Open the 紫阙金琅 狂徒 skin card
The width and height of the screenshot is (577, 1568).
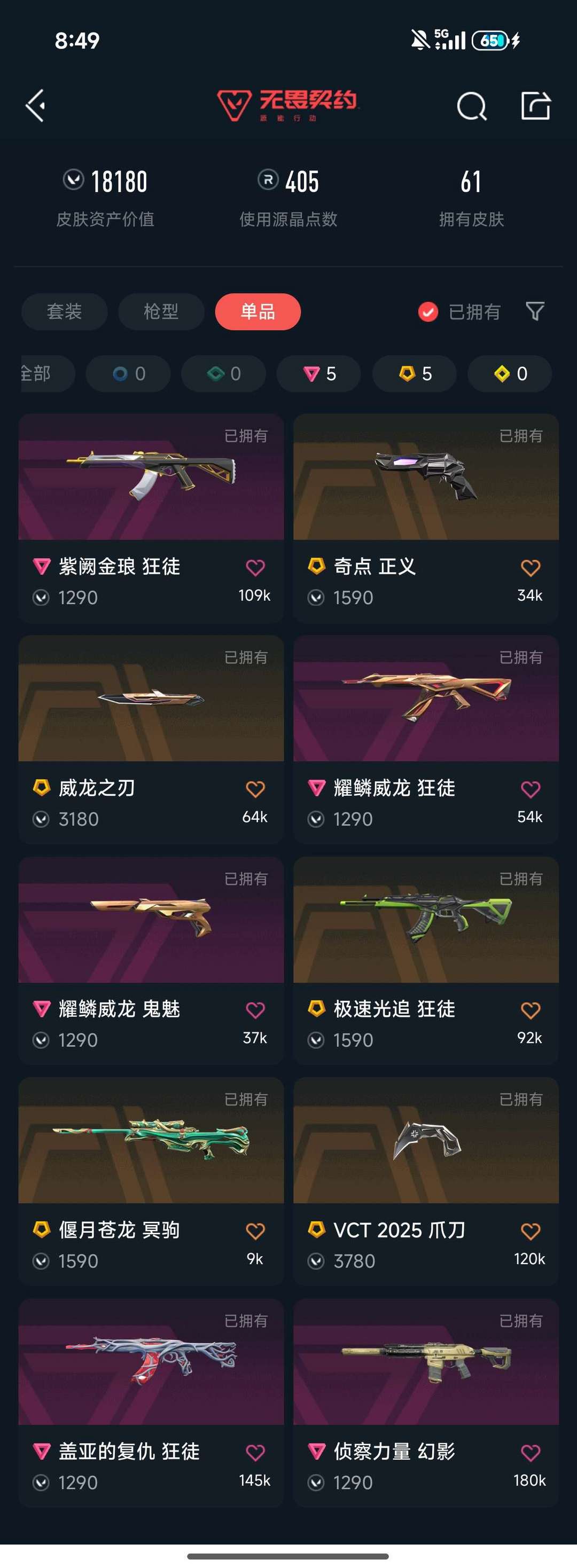pyautogui.click(x=151, y=478)
